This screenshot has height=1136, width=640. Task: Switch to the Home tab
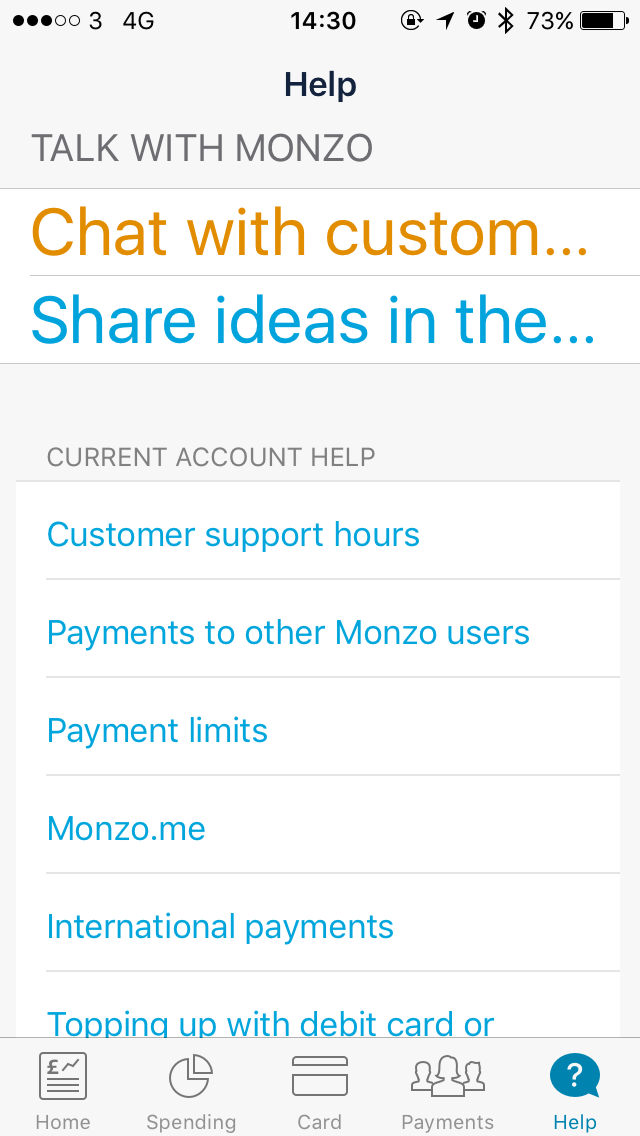[63, 1090]
